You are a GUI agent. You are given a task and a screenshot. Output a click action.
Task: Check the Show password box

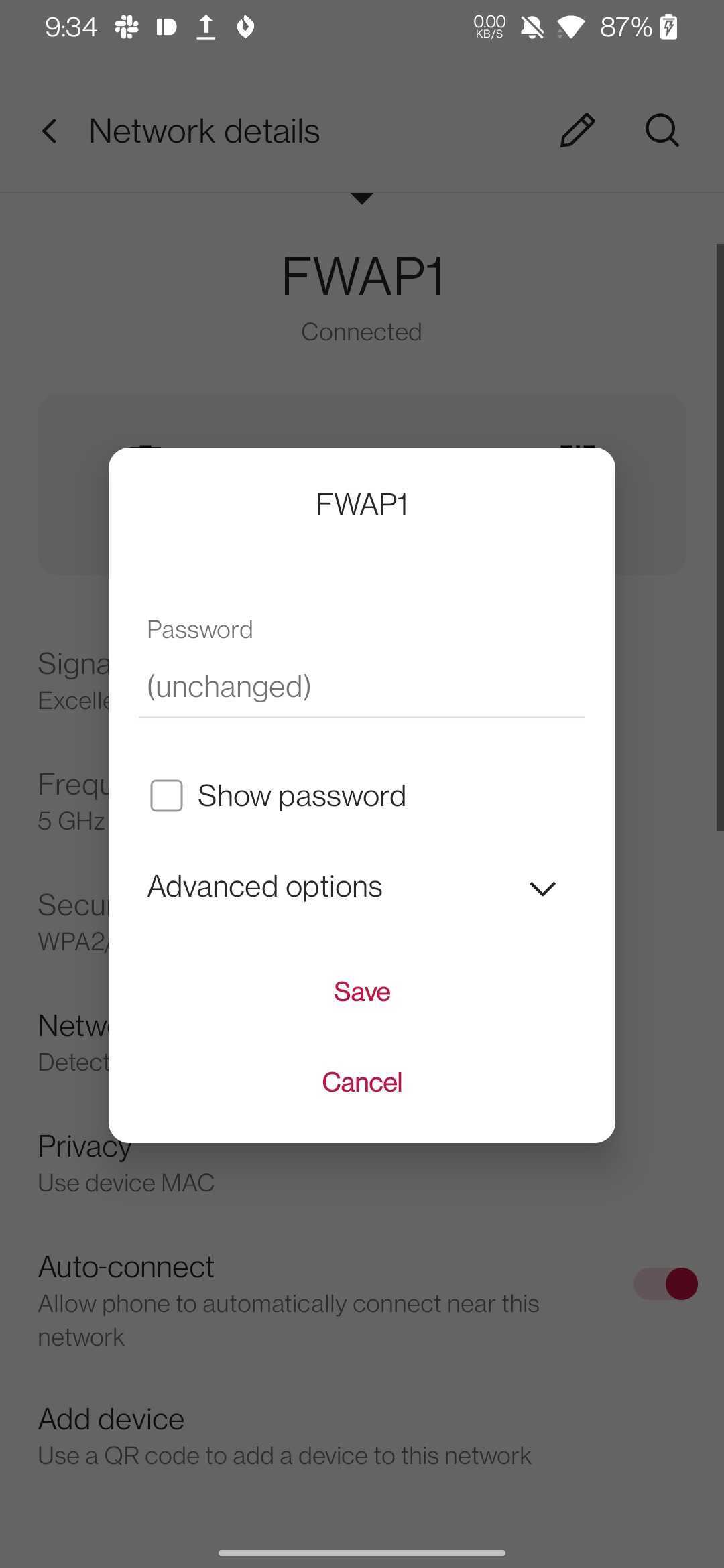(x=167, y=796)
